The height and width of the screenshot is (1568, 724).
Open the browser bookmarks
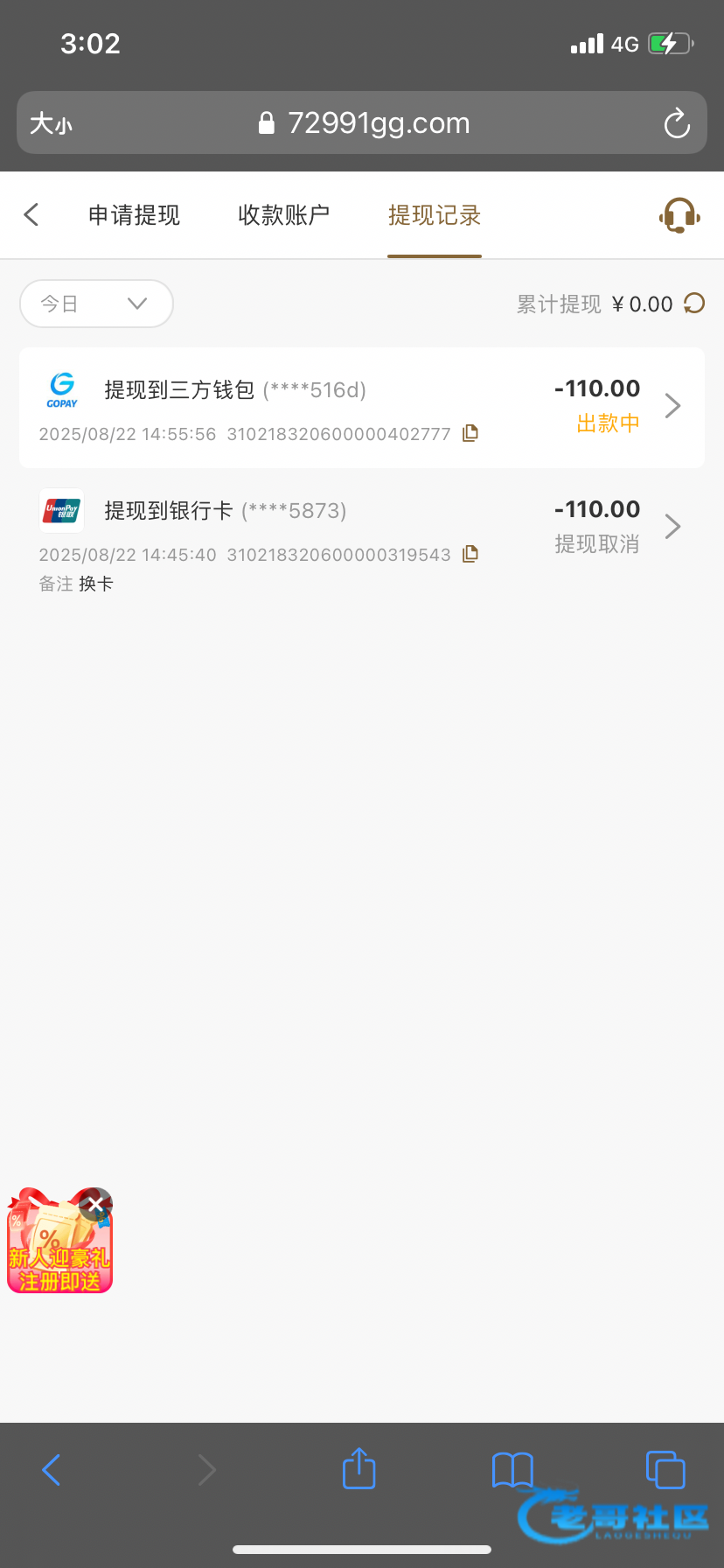pos(512,1469)
